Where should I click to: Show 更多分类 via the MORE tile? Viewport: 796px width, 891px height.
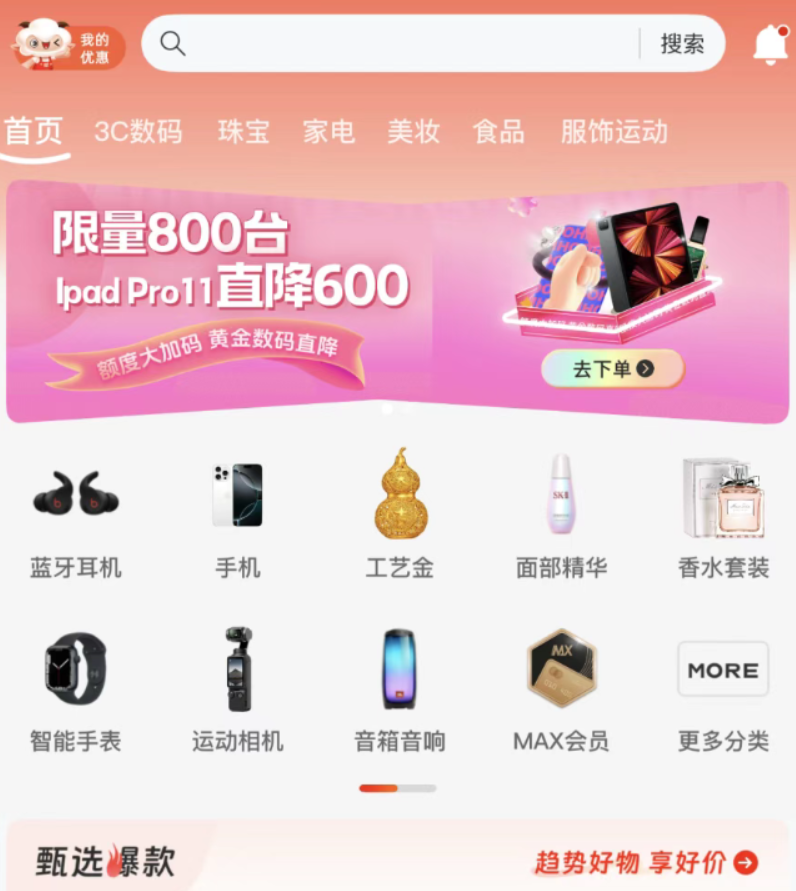(723, 690)
